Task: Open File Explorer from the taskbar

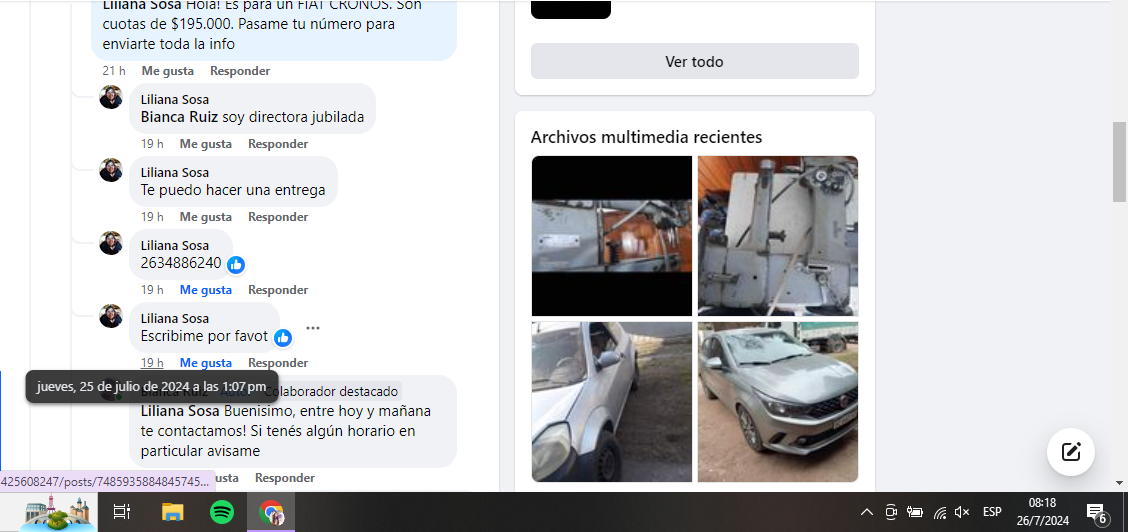Action: 172,512
